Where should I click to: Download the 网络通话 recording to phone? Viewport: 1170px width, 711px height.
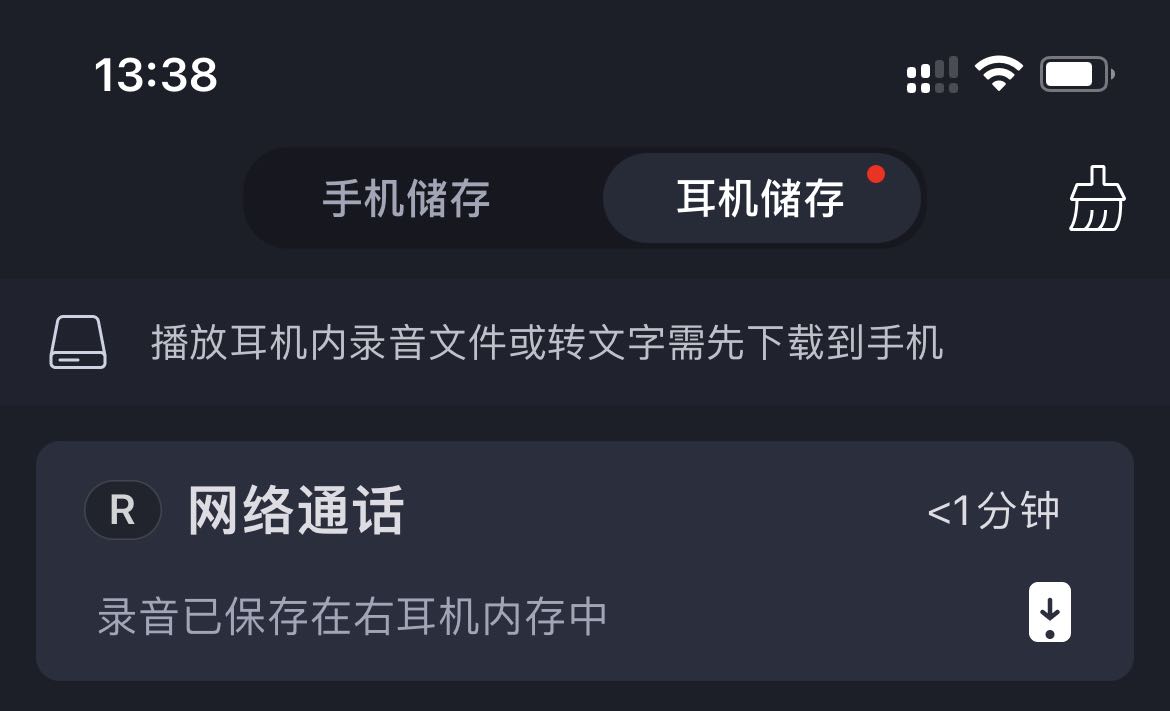1049,612
